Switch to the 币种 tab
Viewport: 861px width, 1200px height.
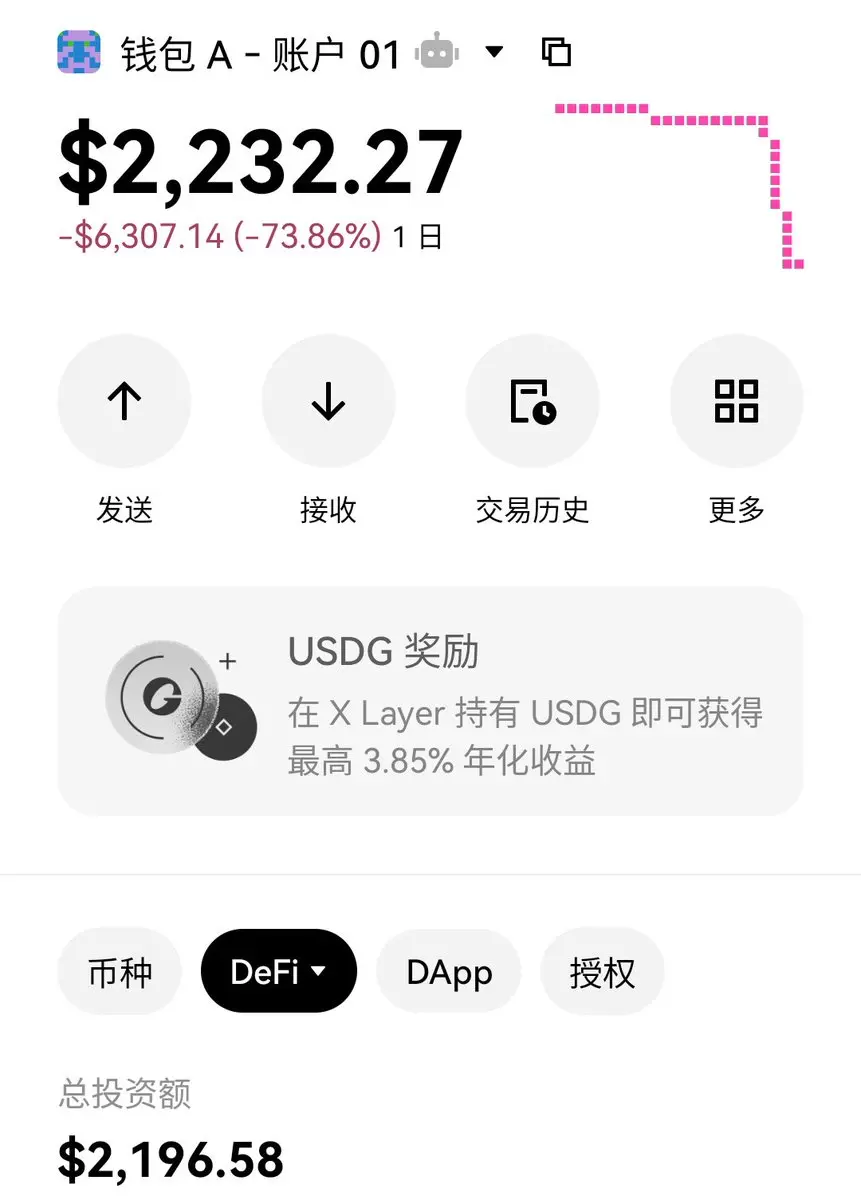pos(120,973)
